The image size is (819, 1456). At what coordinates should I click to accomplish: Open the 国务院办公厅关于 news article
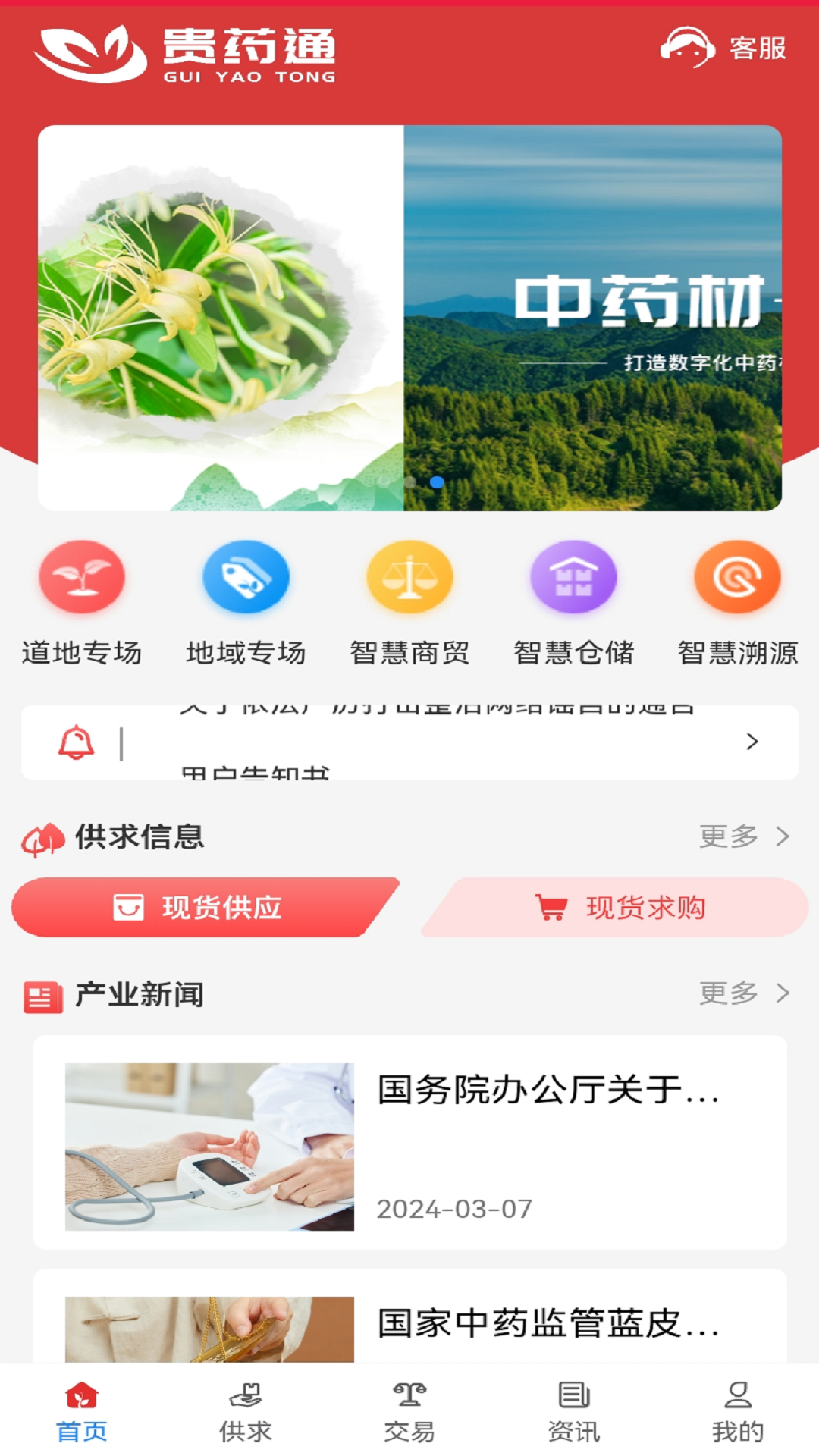click(x=409, y=1143)
